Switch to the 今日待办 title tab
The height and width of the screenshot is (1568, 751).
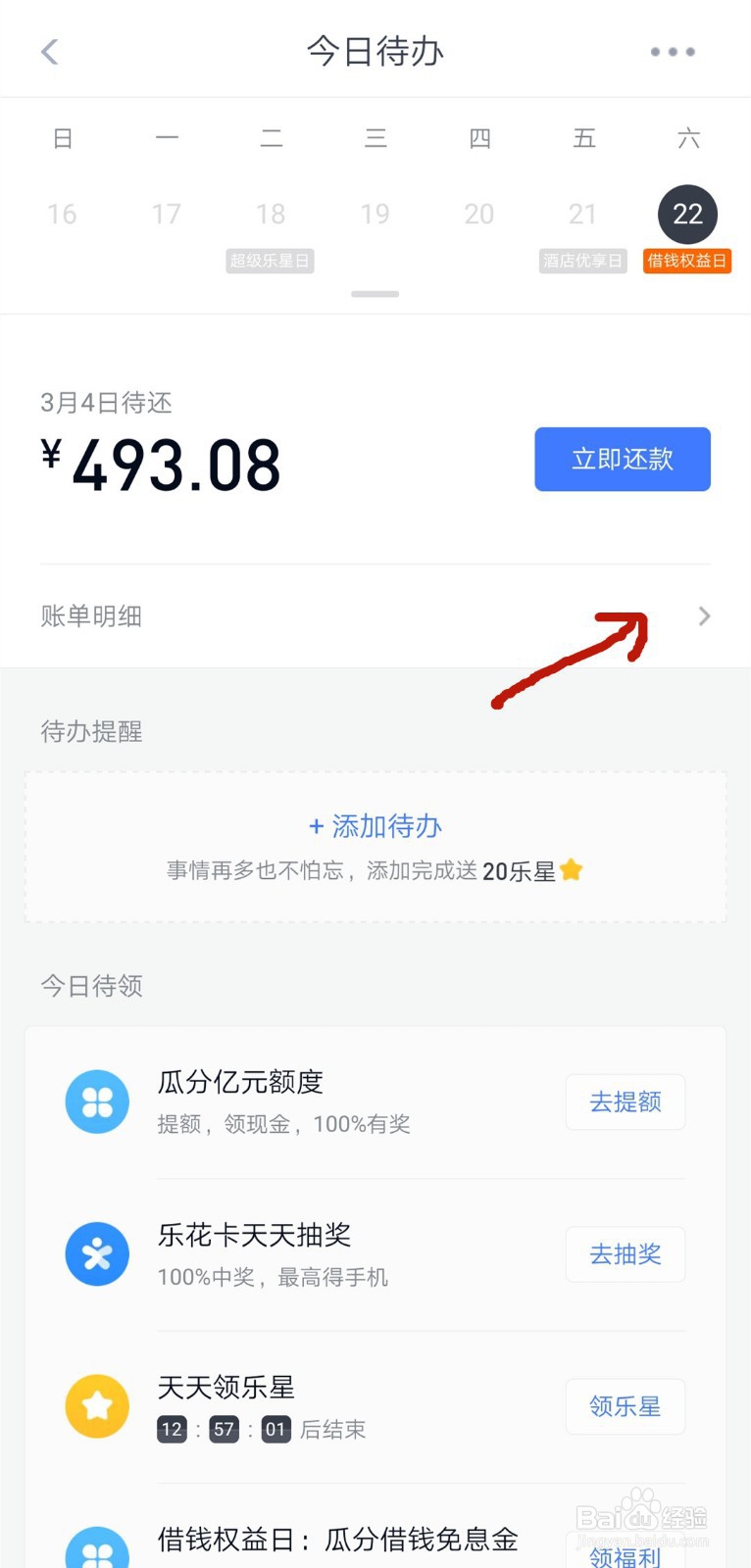coord(375,52)
